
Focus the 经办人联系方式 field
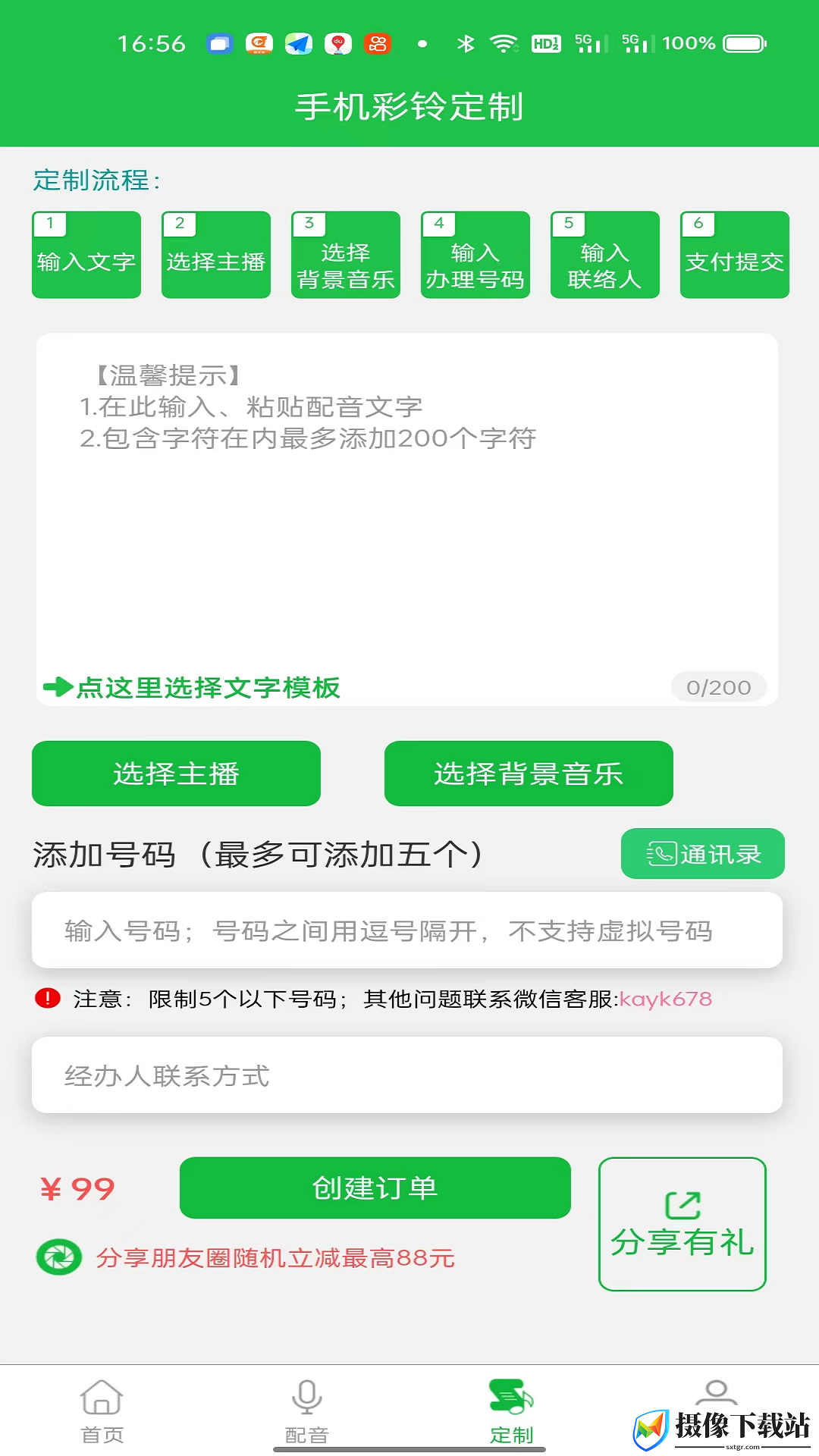407,1075
